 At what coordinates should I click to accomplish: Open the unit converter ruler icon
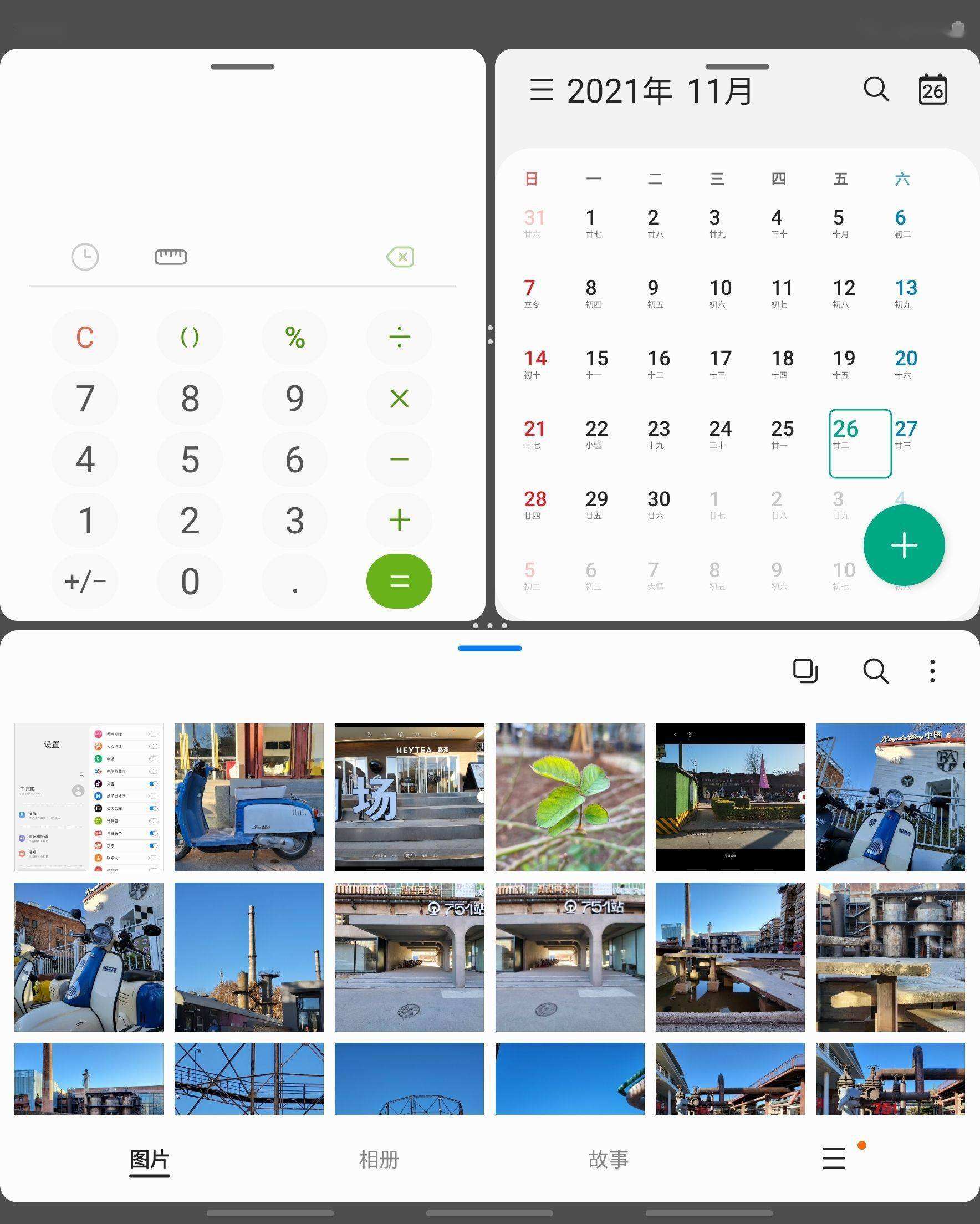click(x=170, y=257)
